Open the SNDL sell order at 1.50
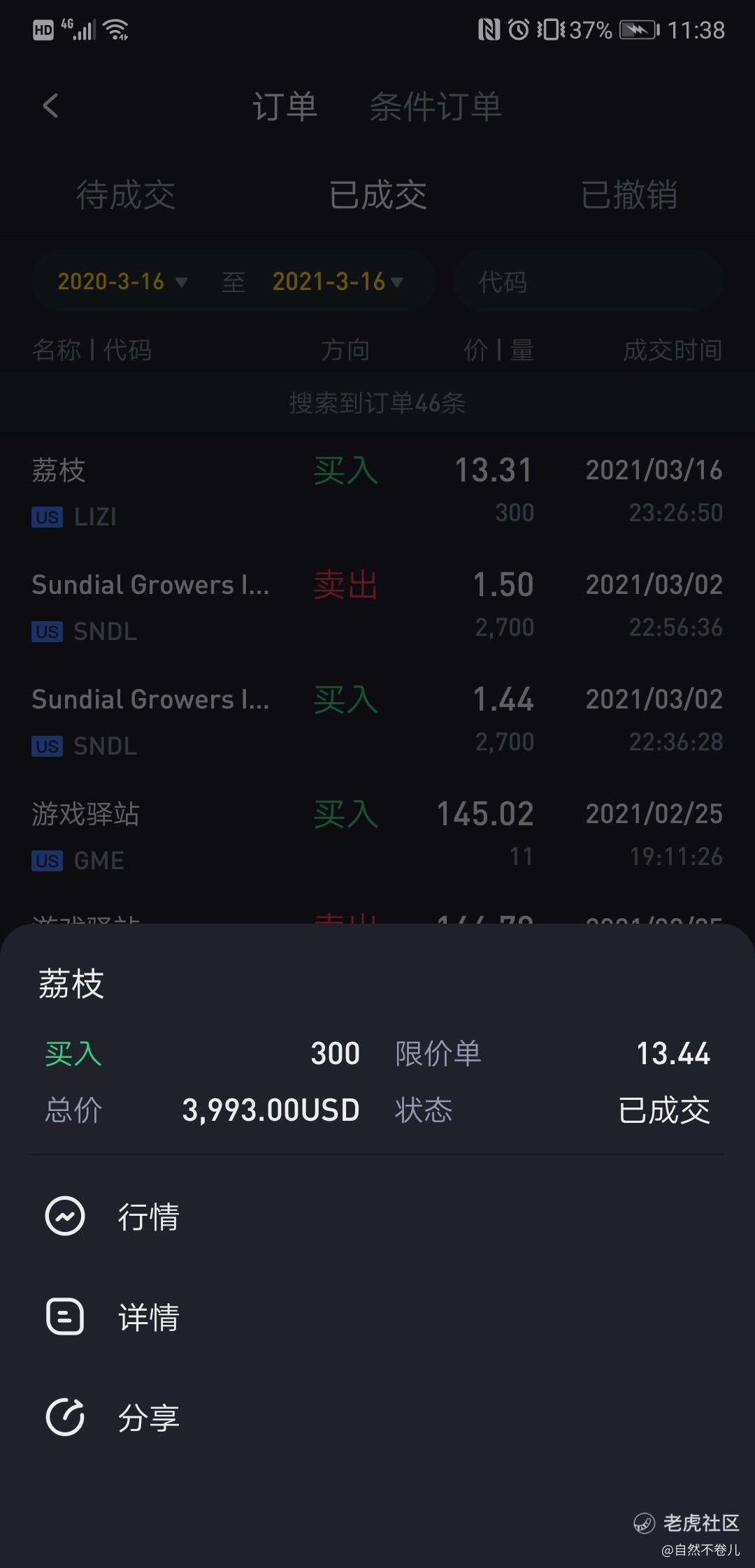 377,605
